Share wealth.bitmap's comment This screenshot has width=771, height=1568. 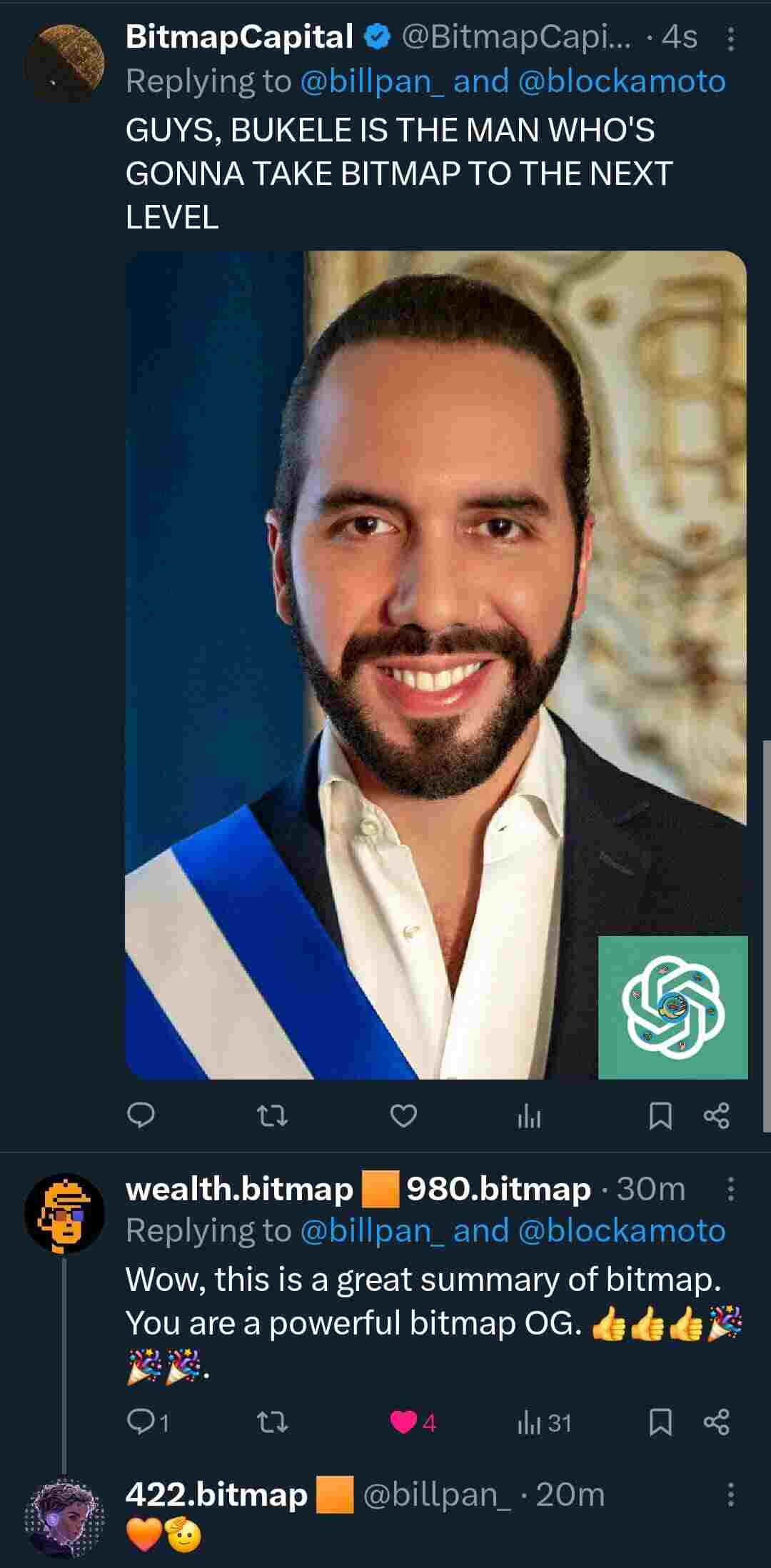click(x=717, y=1422)
